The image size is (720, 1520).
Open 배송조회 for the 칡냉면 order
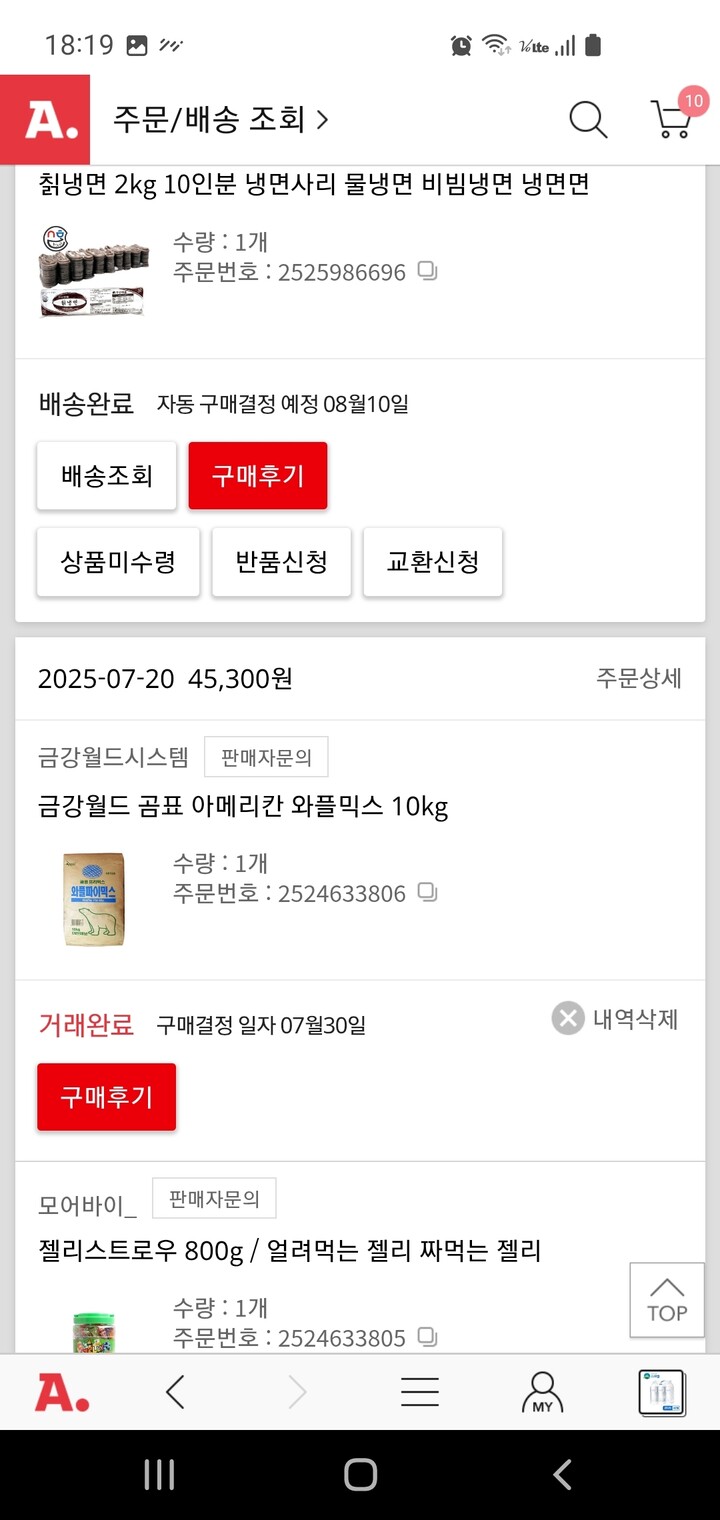[106, 475]
